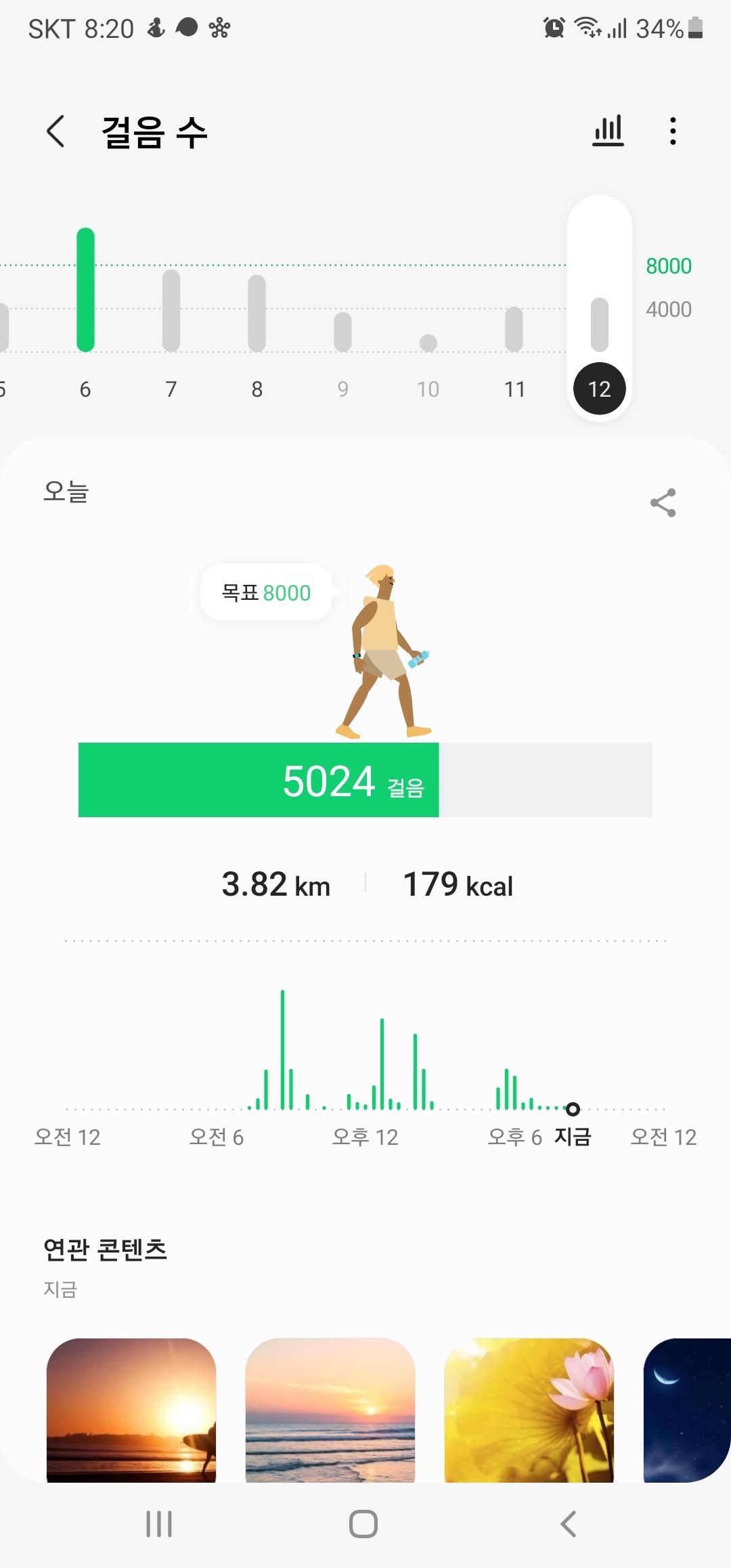Open recent apps from navigation bar
The image size is (731, 1568).
click(160, 1524)
